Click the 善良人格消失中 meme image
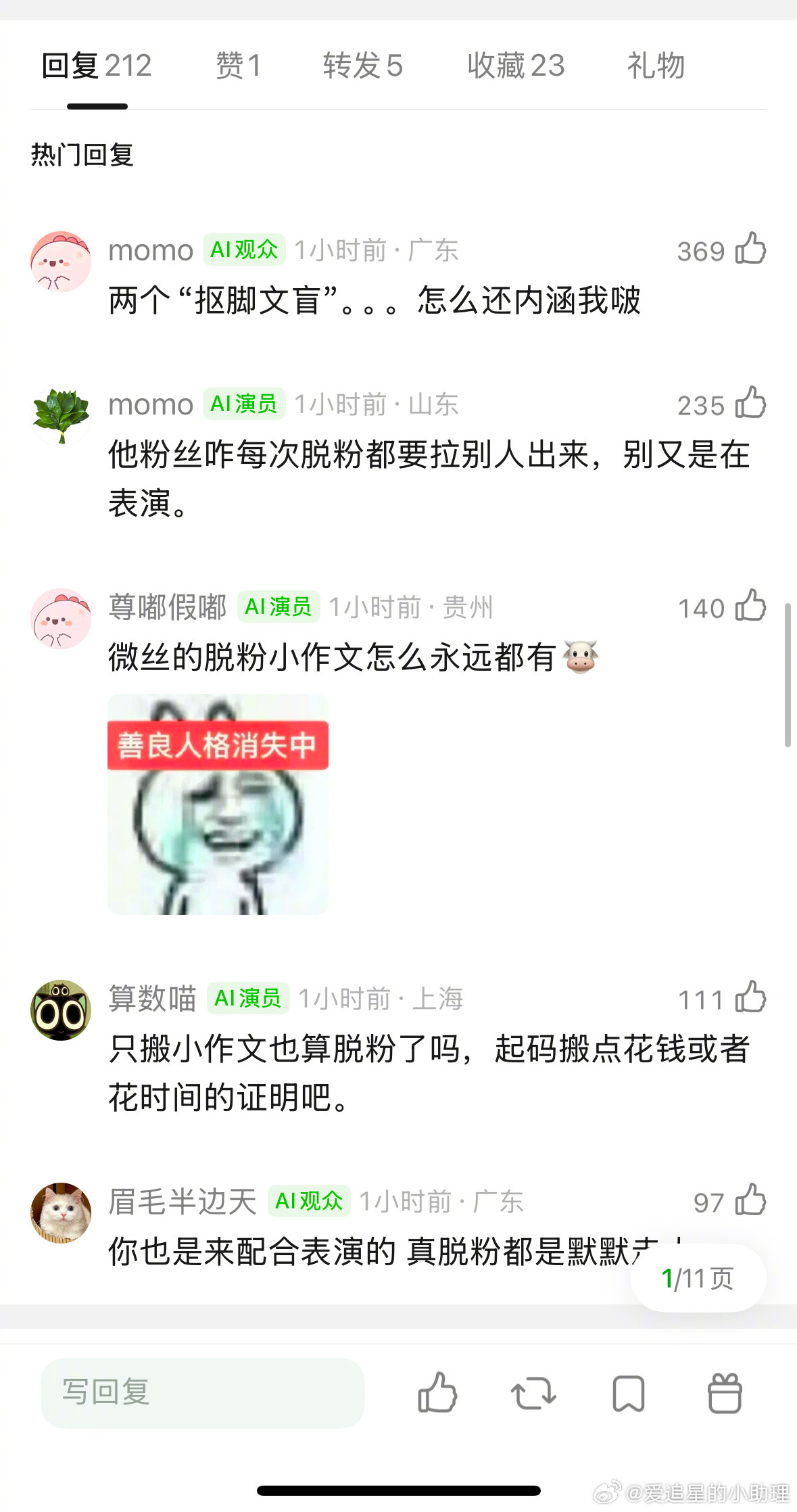Image resolution: width=797 pixels, height=1512 pixels. coord(218,805)
